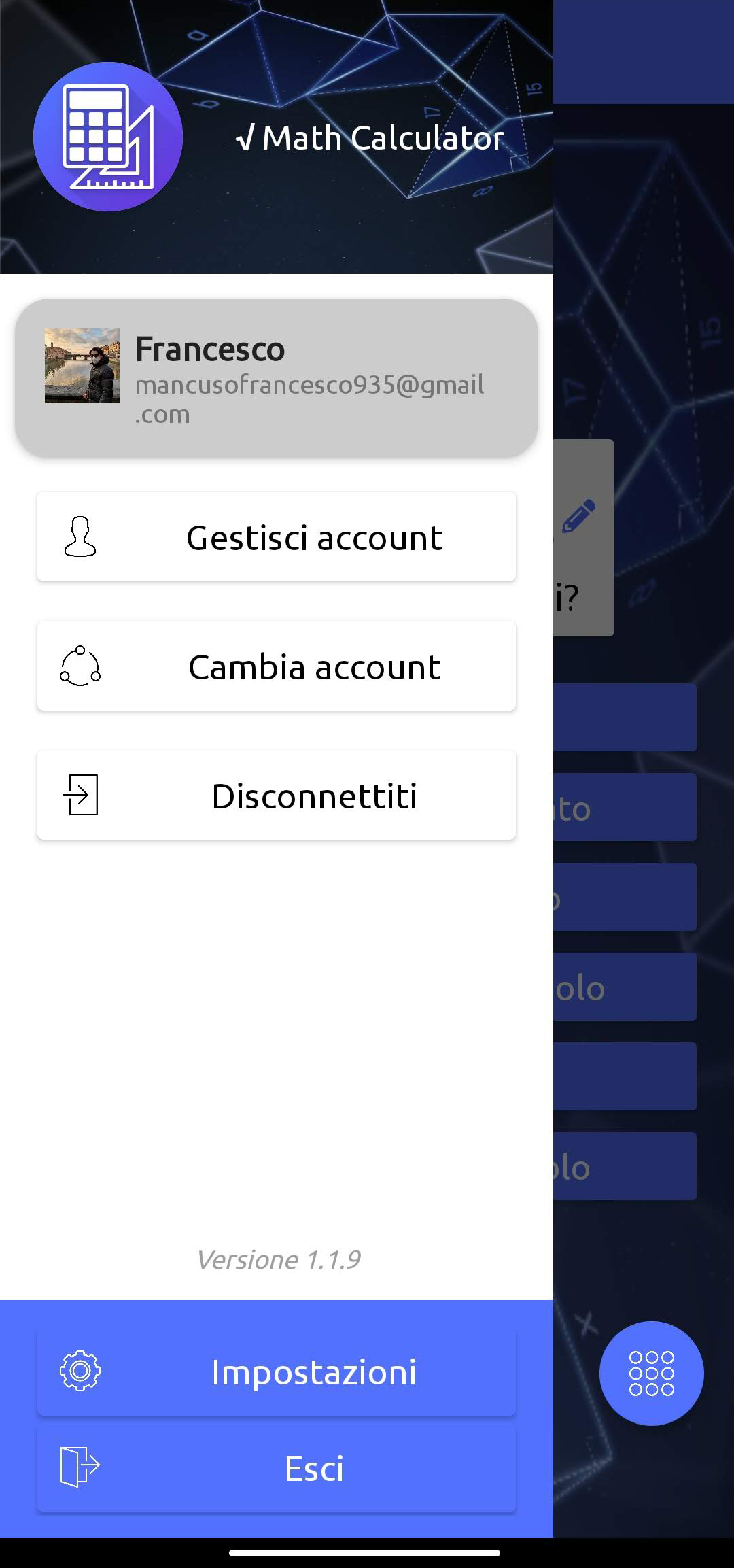Open Impostazioni settings
The width and height of the screenshot is (734, 1568).
(x=277, y=1371)
